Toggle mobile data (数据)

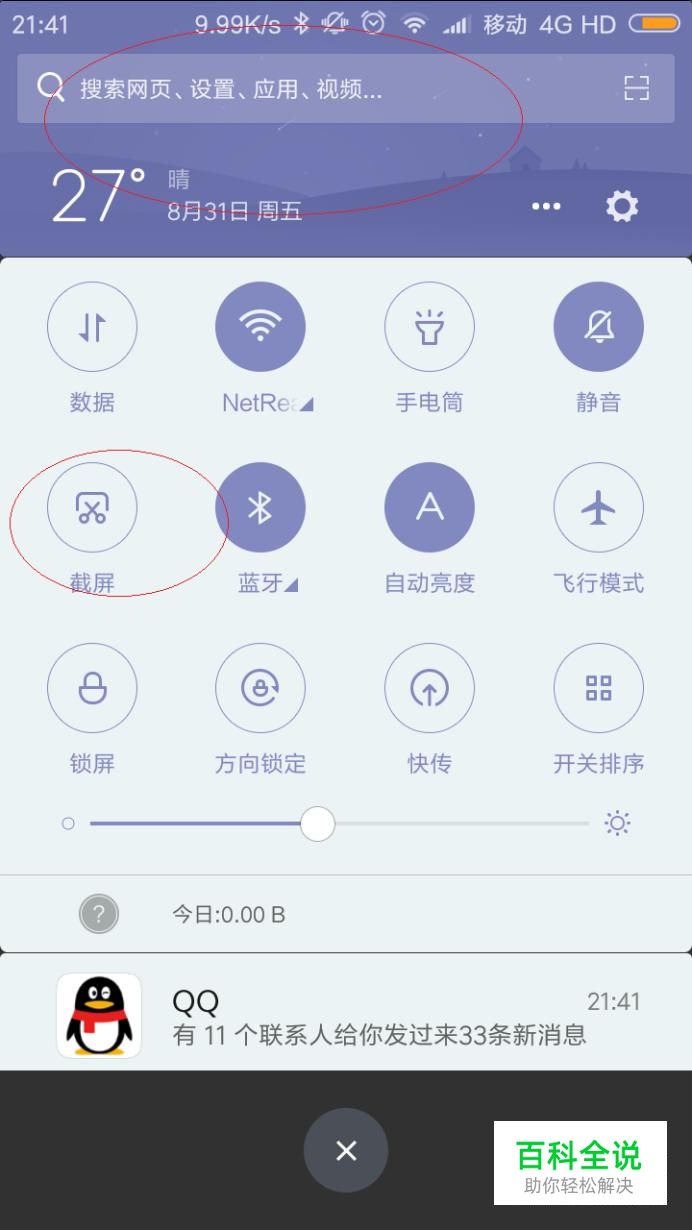(92, 327)
